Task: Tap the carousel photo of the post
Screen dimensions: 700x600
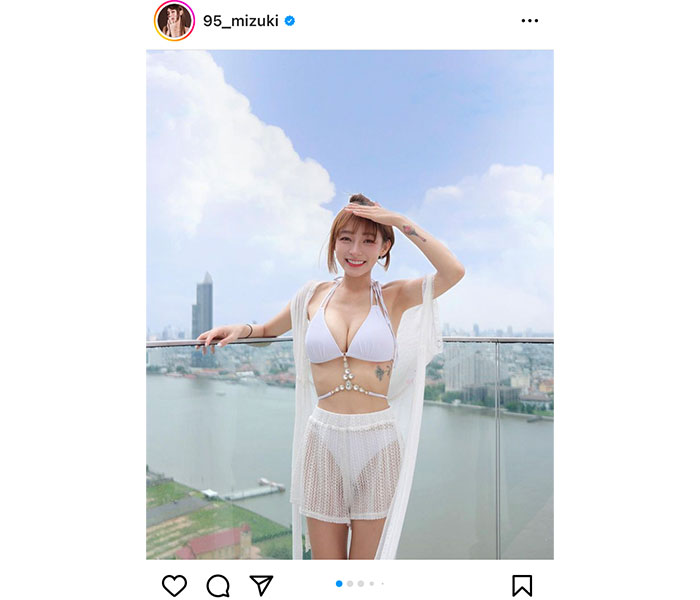Action: (349, 304)
